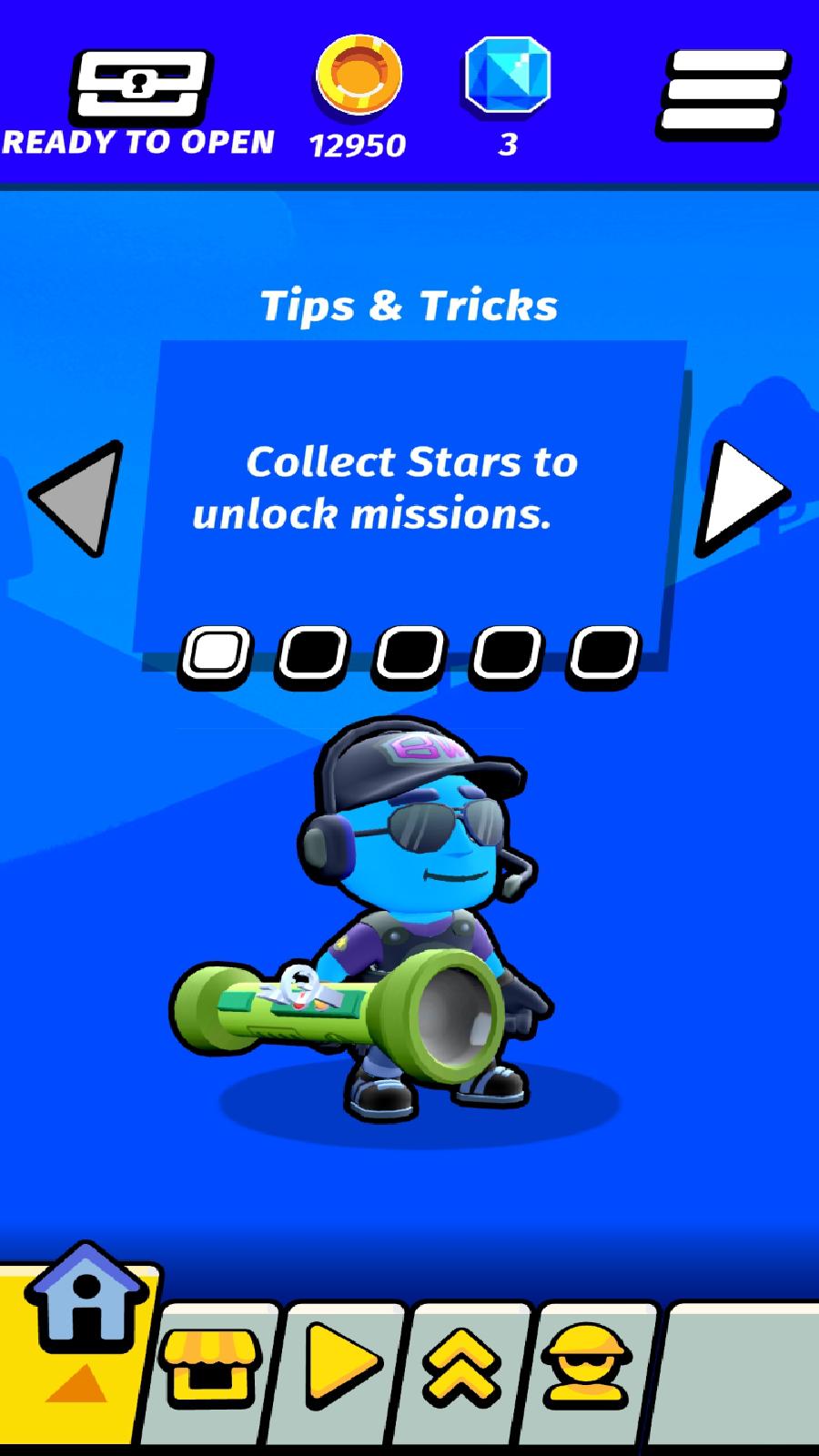The height and width of the screenshot is (1456, 819).
Task: Go to the previous tip with the left arrow
Action: coord(76,499)
